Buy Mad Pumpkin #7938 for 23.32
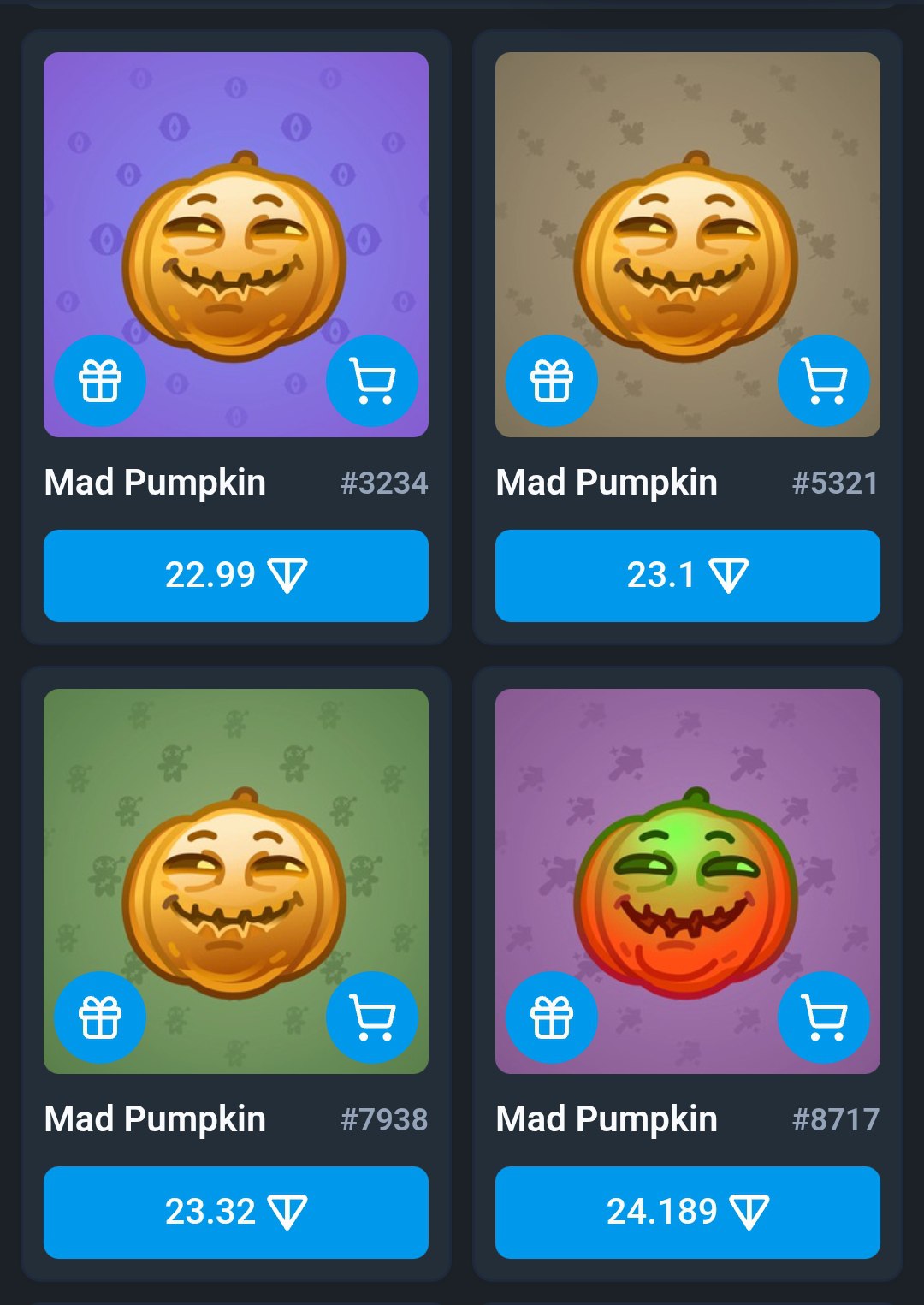Viewport: 924px width, 1305px height. tap(236, 1212)
